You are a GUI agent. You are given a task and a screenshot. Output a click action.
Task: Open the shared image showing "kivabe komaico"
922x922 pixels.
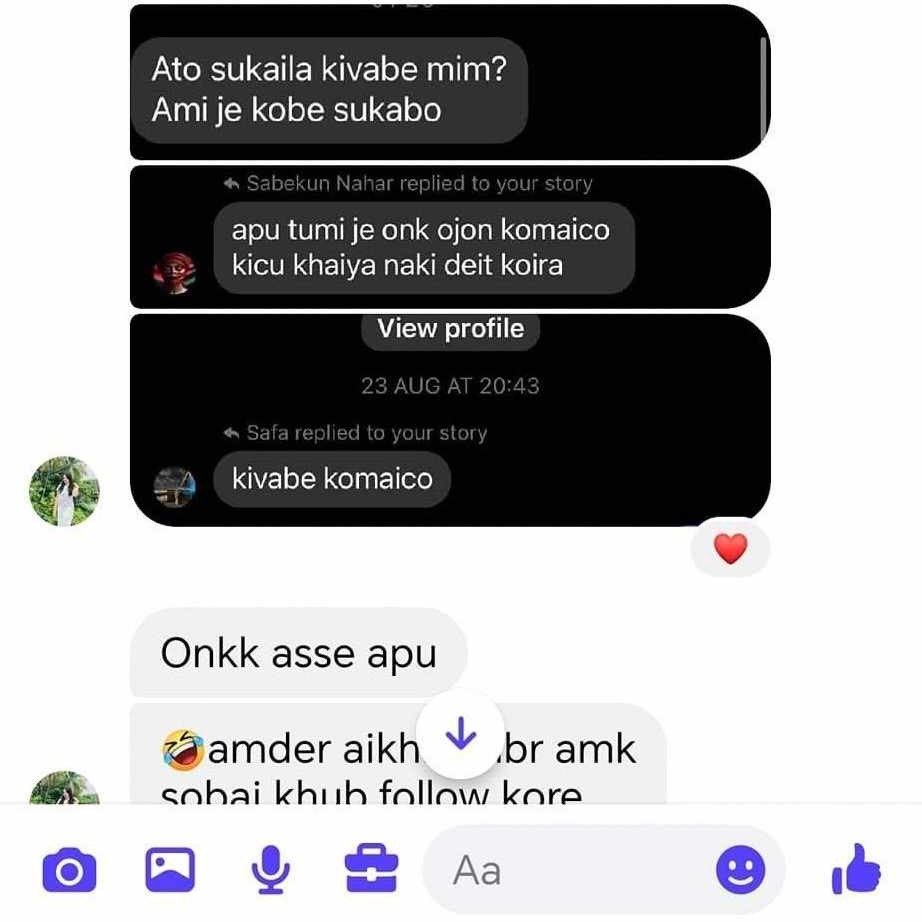[x=600, y=440]
